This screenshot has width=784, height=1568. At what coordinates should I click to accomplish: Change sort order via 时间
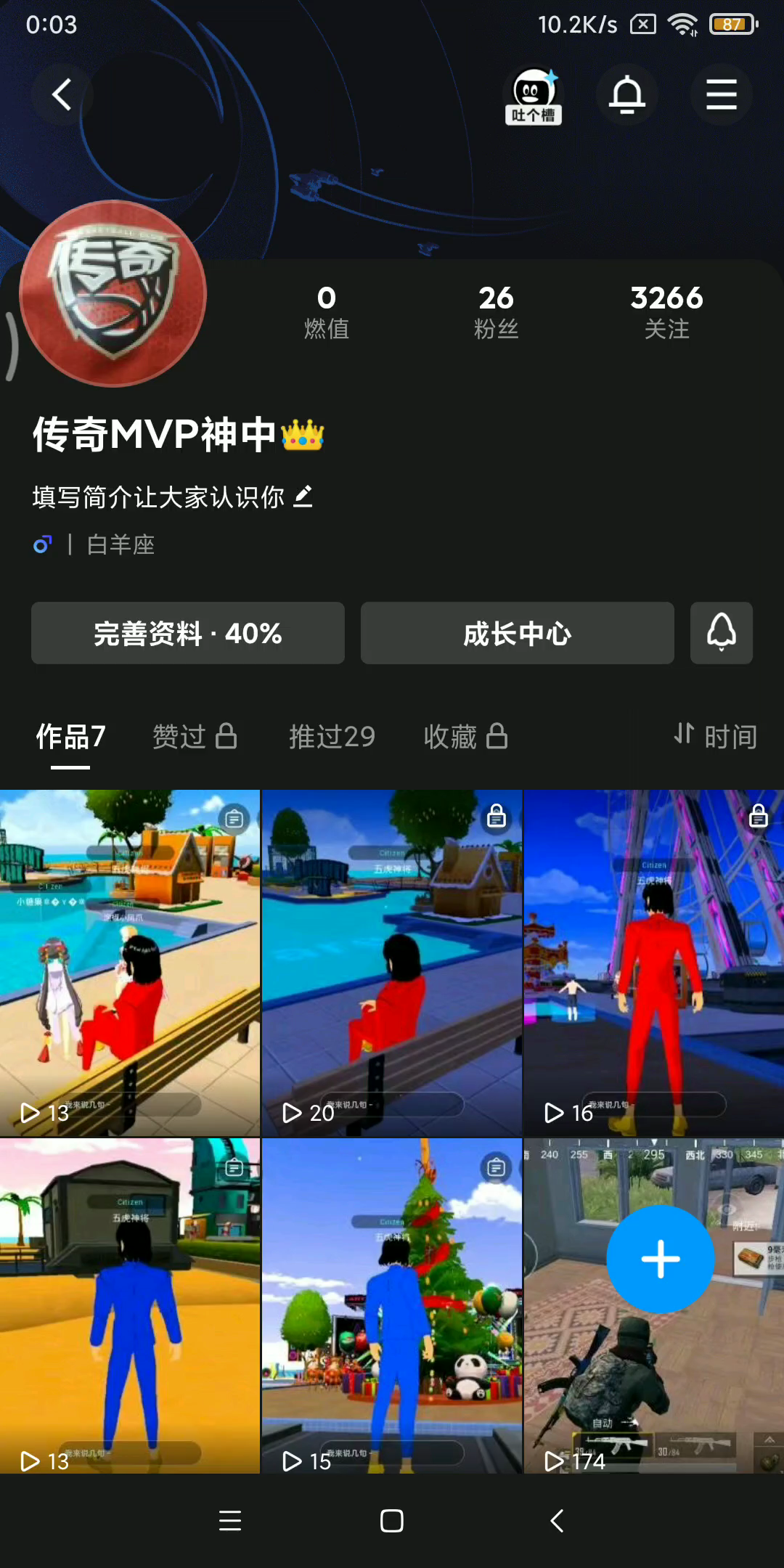715,737
